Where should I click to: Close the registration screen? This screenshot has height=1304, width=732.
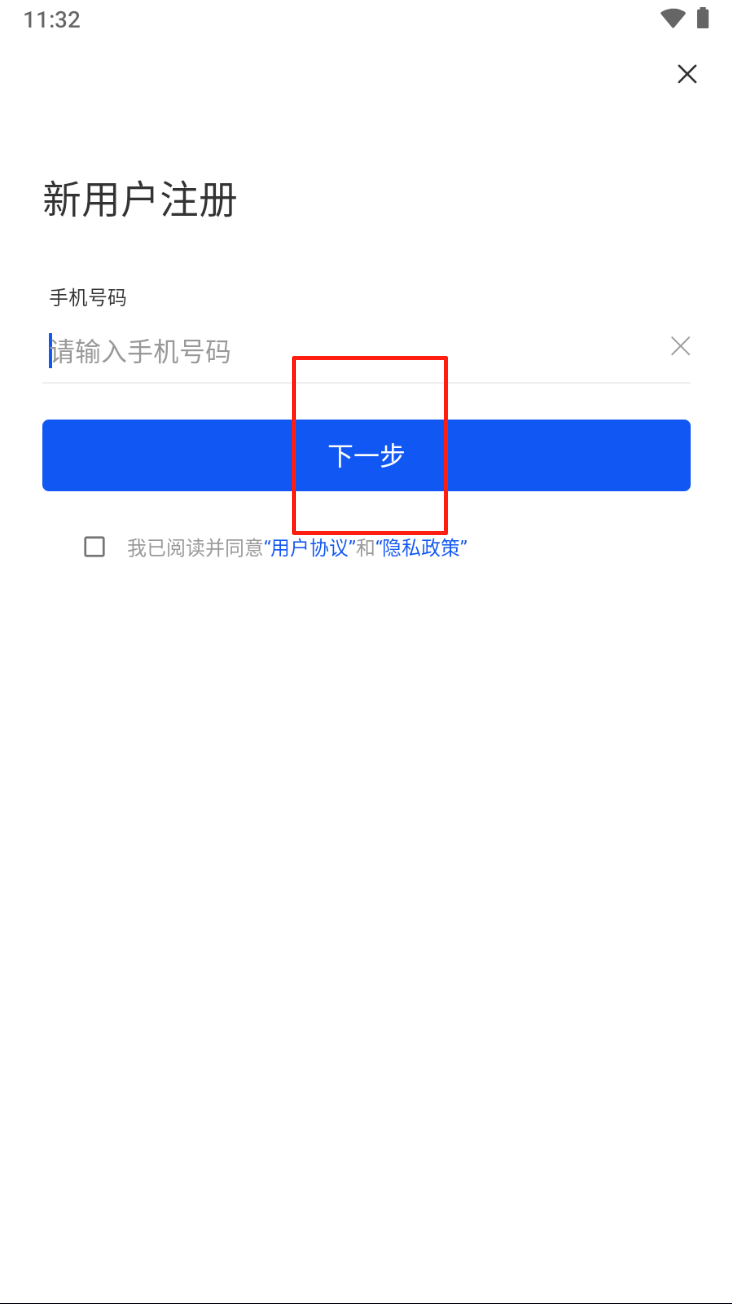(x=686, y=74)
